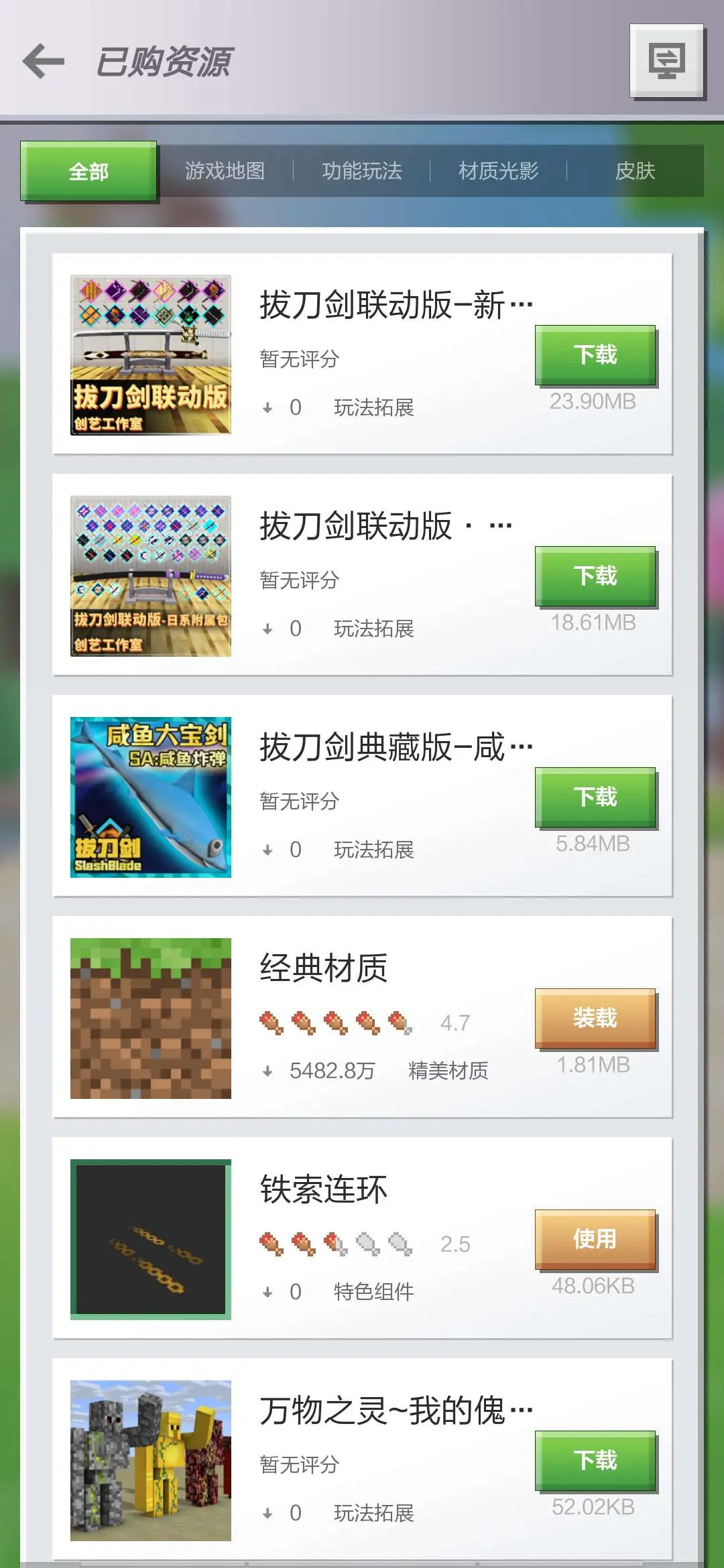Switch to the 游戏地图 tab

[225, 171]
